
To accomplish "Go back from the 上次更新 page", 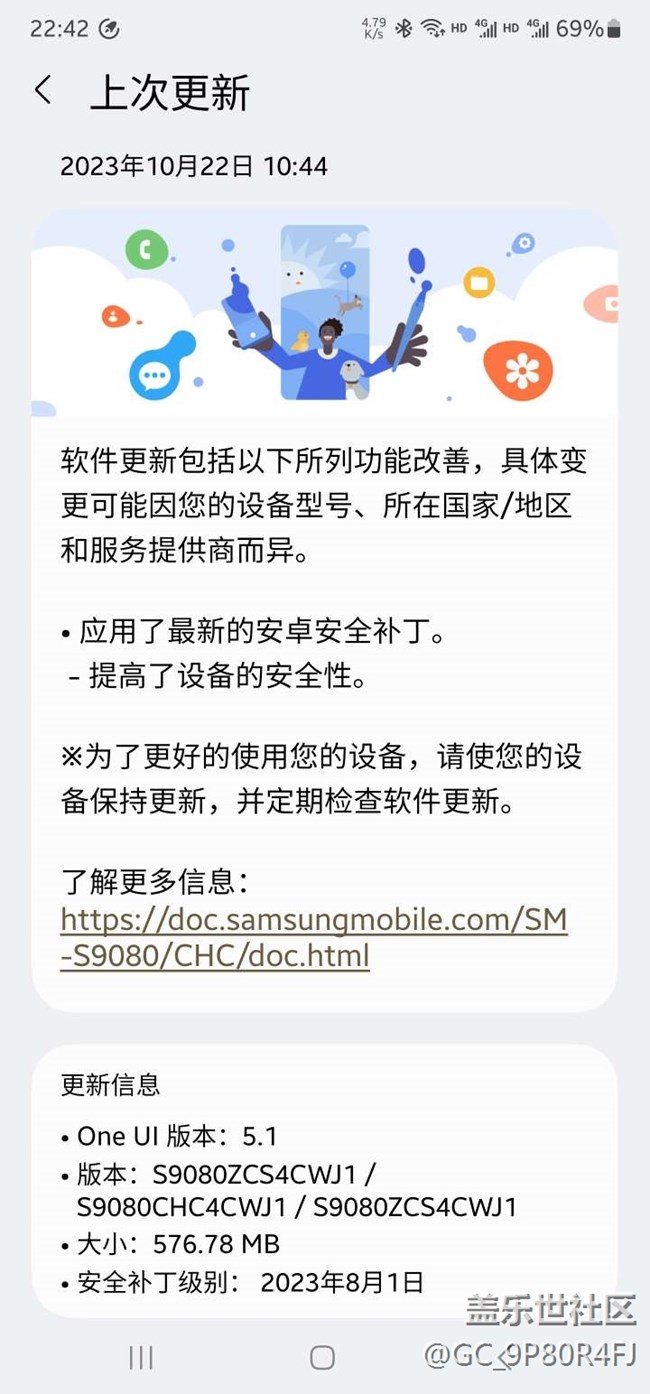I will [43, 91].
